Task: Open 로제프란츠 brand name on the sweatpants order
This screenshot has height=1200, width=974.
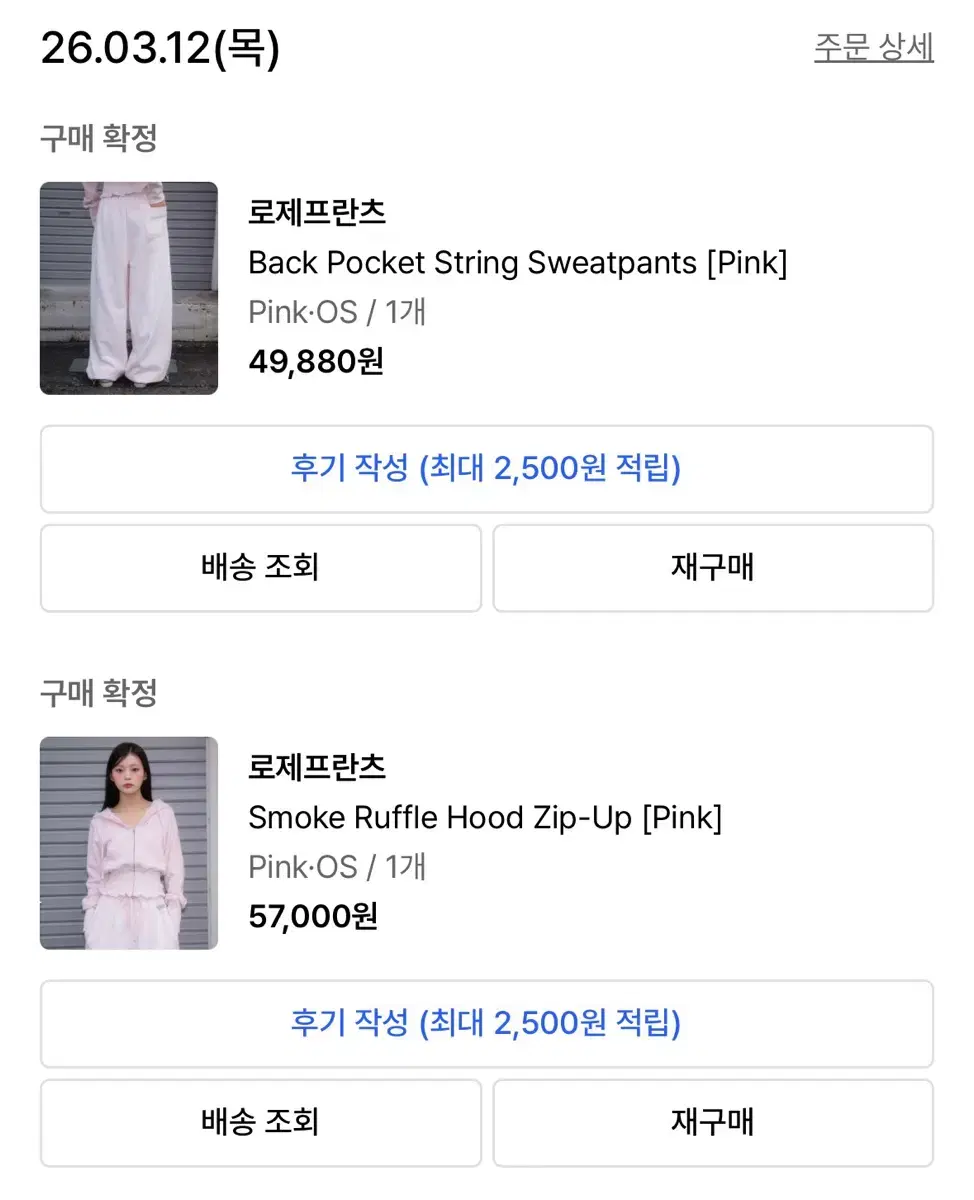Action: pos(318,212)
